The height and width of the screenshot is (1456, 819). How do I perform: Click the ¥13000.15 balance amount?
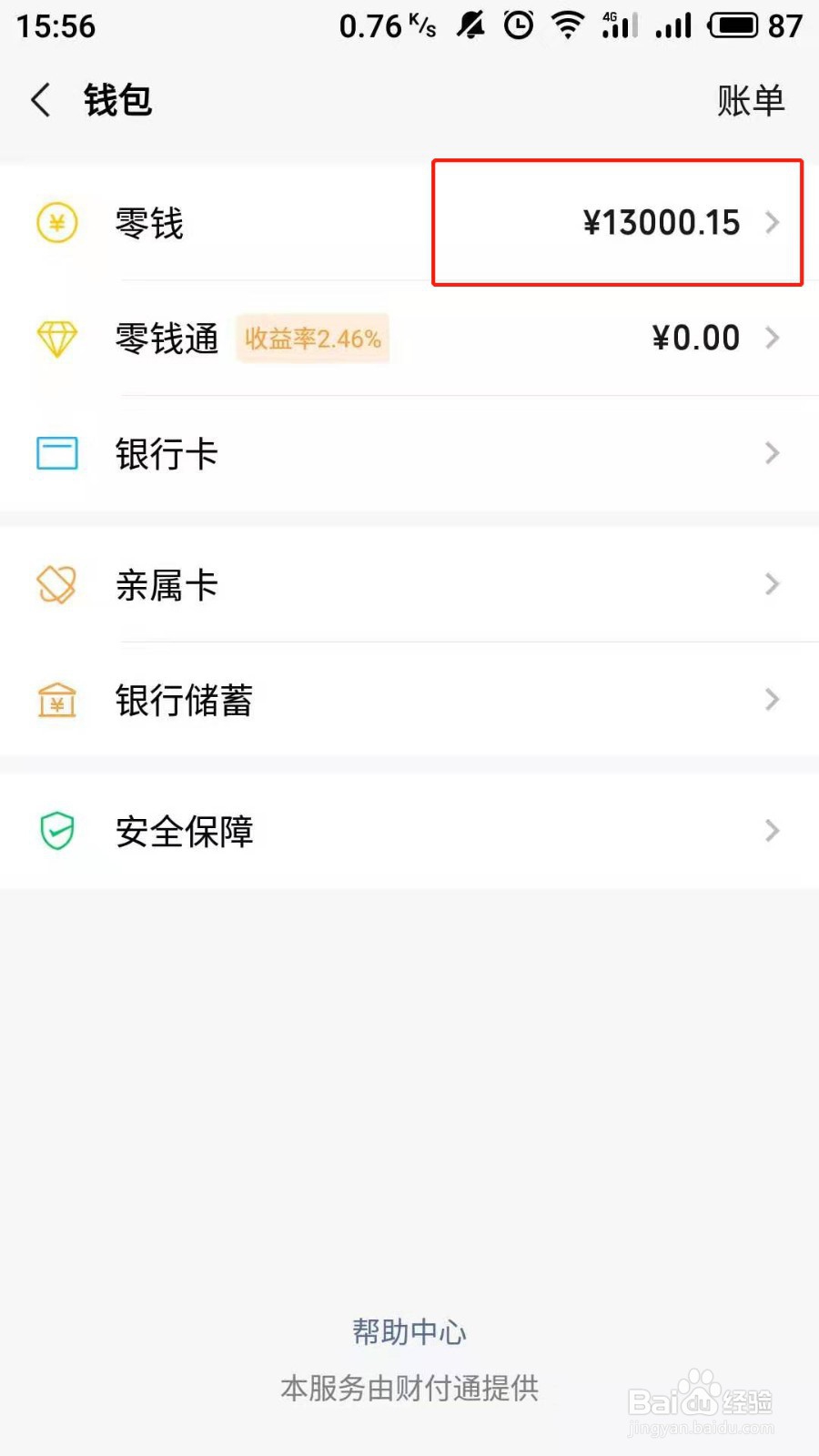click(x=662, y=223)
